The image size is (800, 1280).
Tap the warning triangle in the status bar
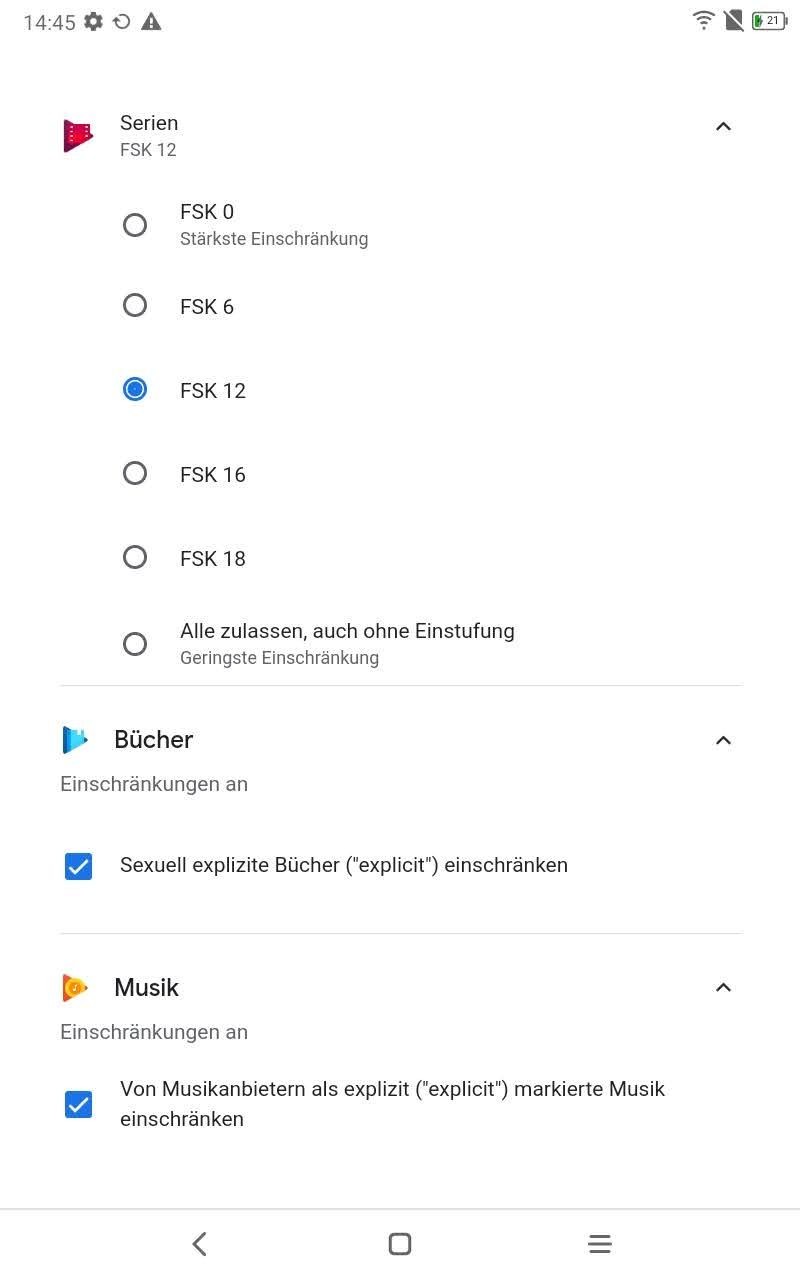pos(151,21)
